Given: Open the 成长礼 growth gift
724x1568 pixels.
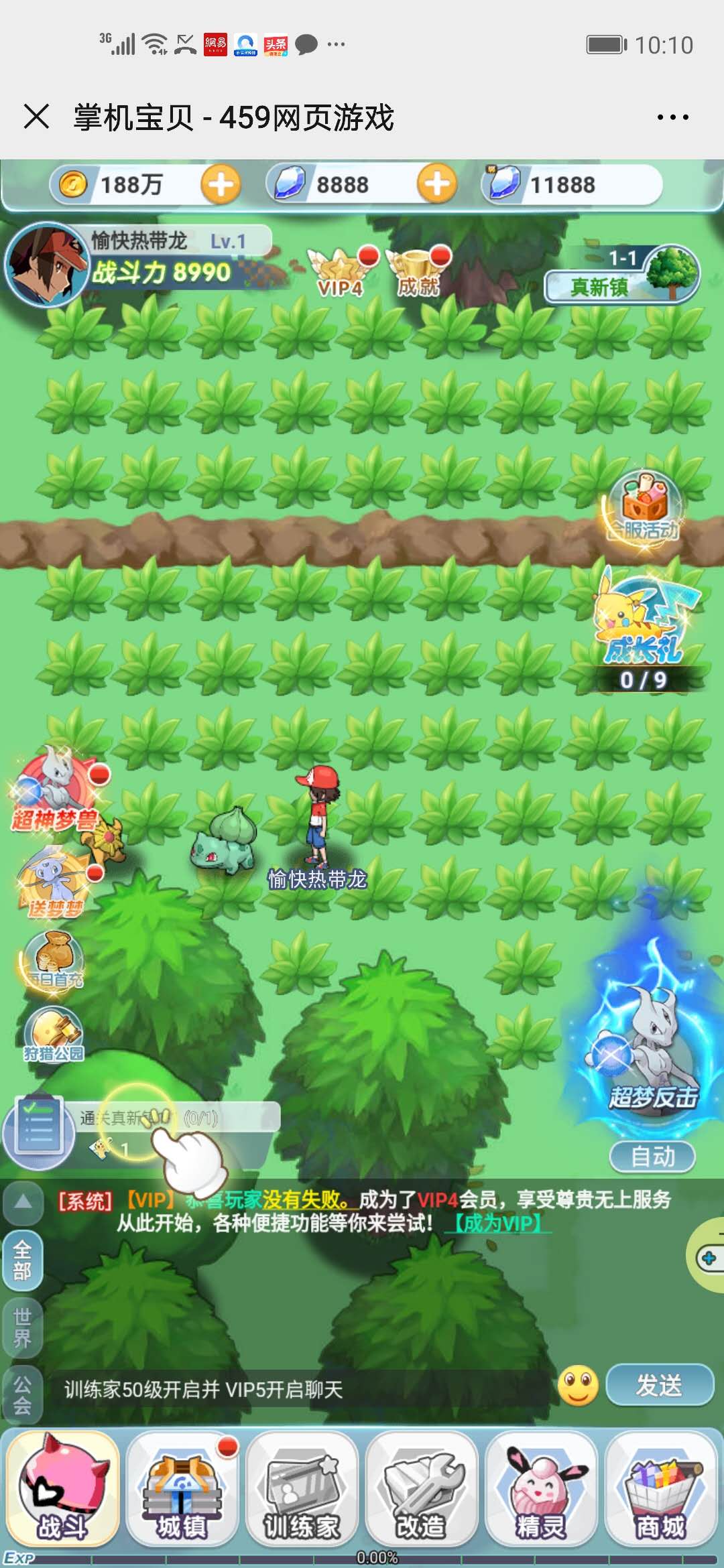Looking at the screenshot, I should [x=644, y=627].
